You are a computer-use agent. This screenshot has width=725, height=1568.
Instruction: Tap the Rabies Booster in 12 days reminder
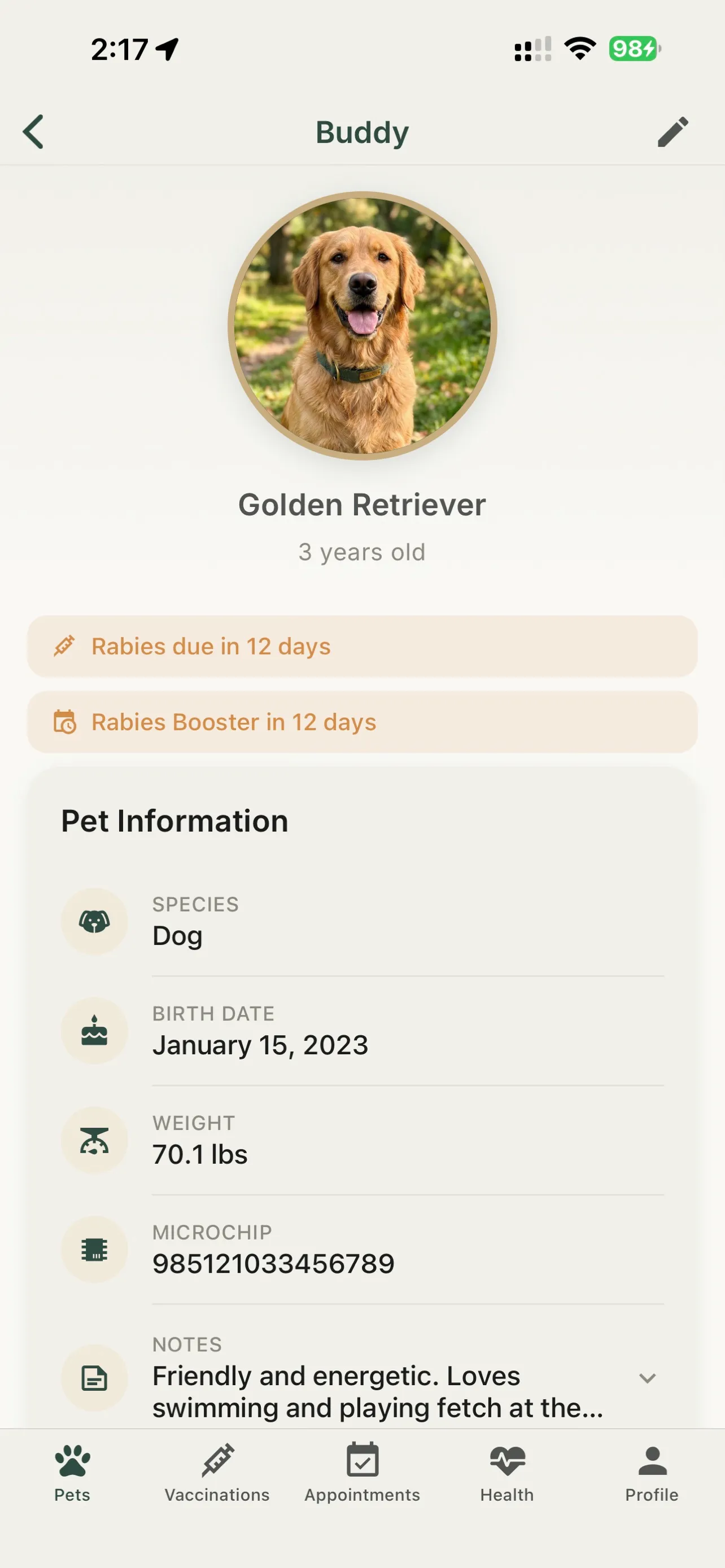point(362,722)
